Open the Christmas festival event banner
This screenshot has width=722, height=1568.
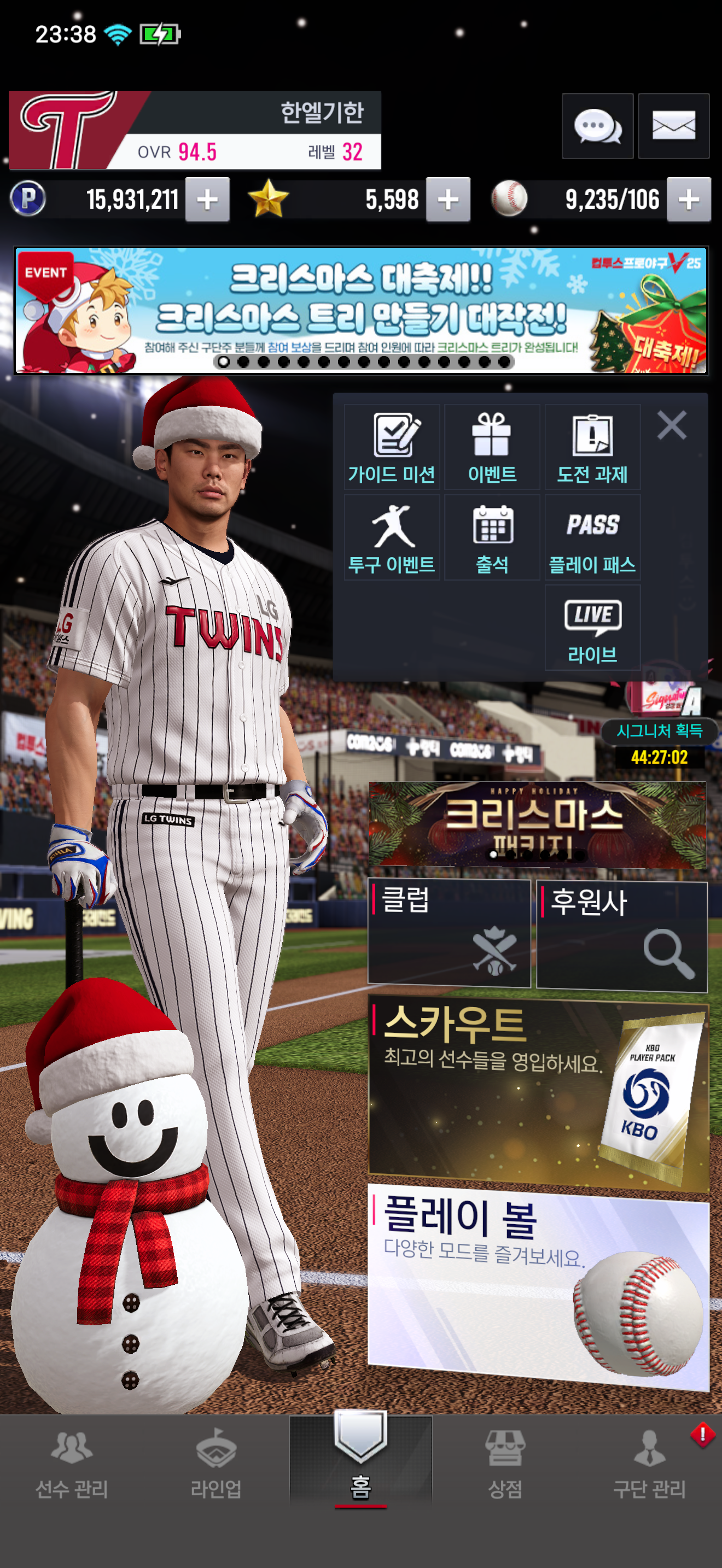click(x=360, y=311)
